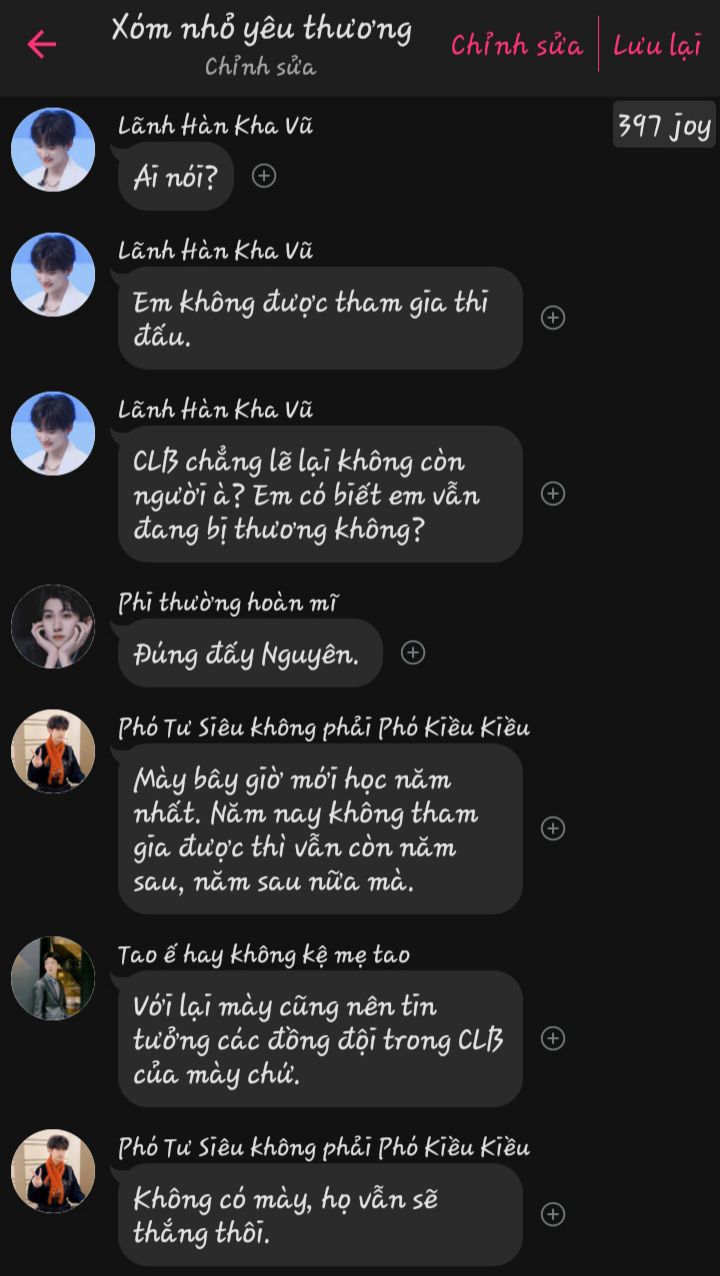Tap plus beside "CLB chẳng lẽ lại" message
This screenshot has width=720, height=1276.
pyautogui.click(x=553, y=493)
